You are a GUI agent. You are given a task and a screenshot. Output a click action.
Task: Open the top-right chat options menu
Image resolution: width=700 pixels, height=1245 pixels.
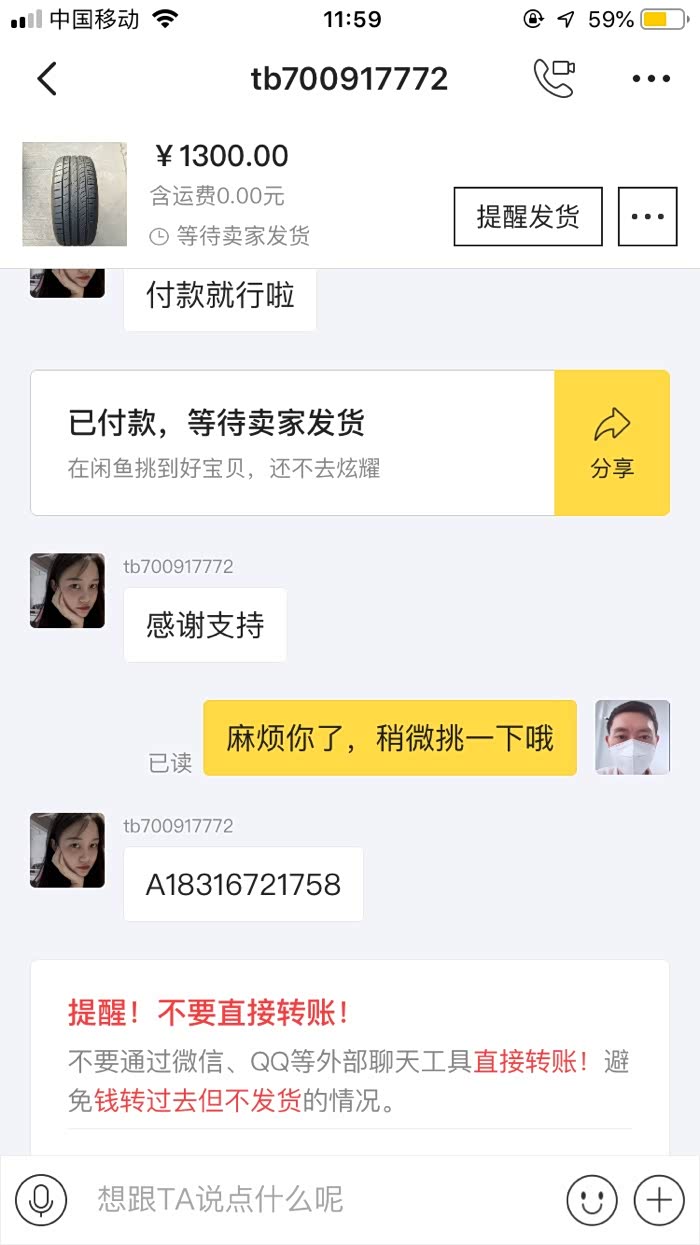pos(651,79)
